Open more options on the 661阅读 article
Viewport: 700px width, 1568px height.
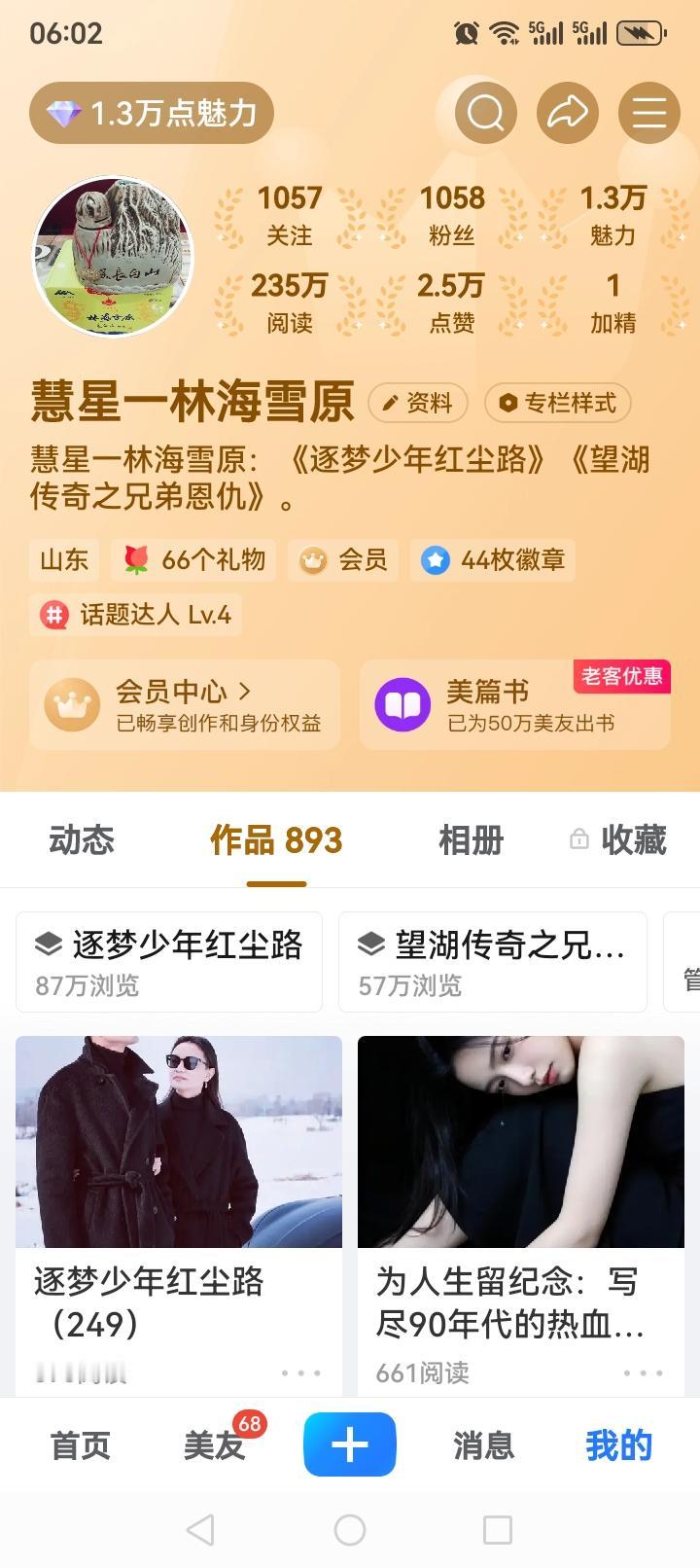click(642, 1373)
